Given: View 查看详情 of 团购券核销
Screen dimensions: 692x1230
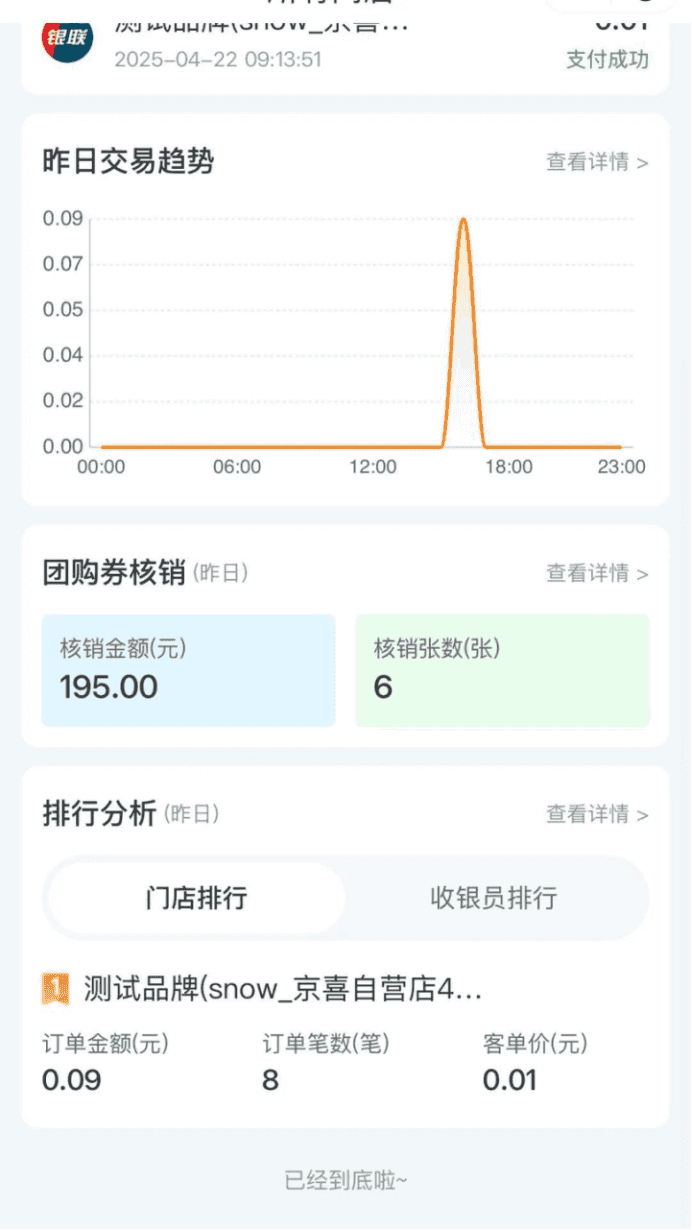Looking at the screenshot, I should point(597,573).
